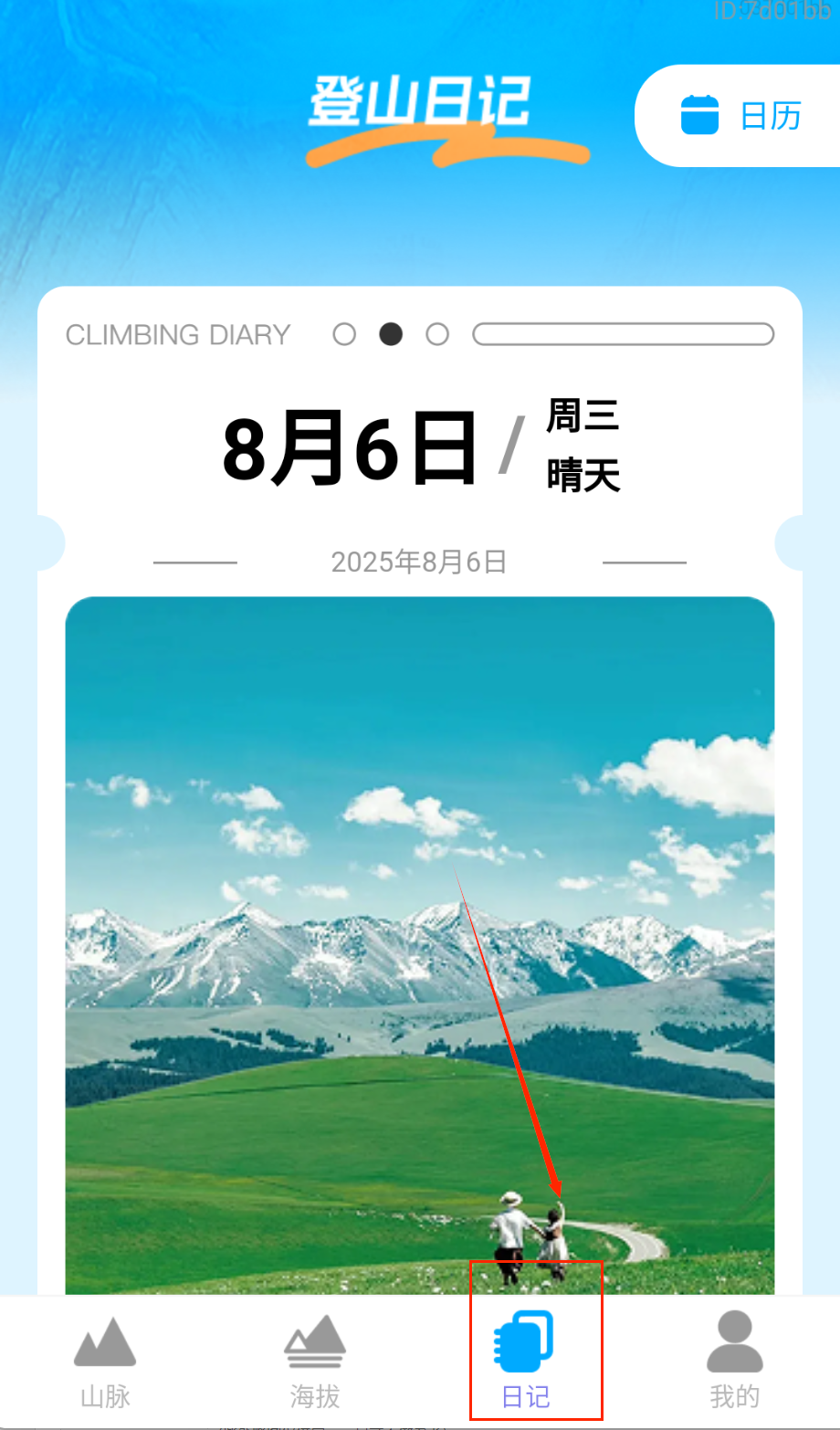Switch to the 海拔 tab
The height and width of the screenshot is (1430, 840).
(x=315, y=1361)
